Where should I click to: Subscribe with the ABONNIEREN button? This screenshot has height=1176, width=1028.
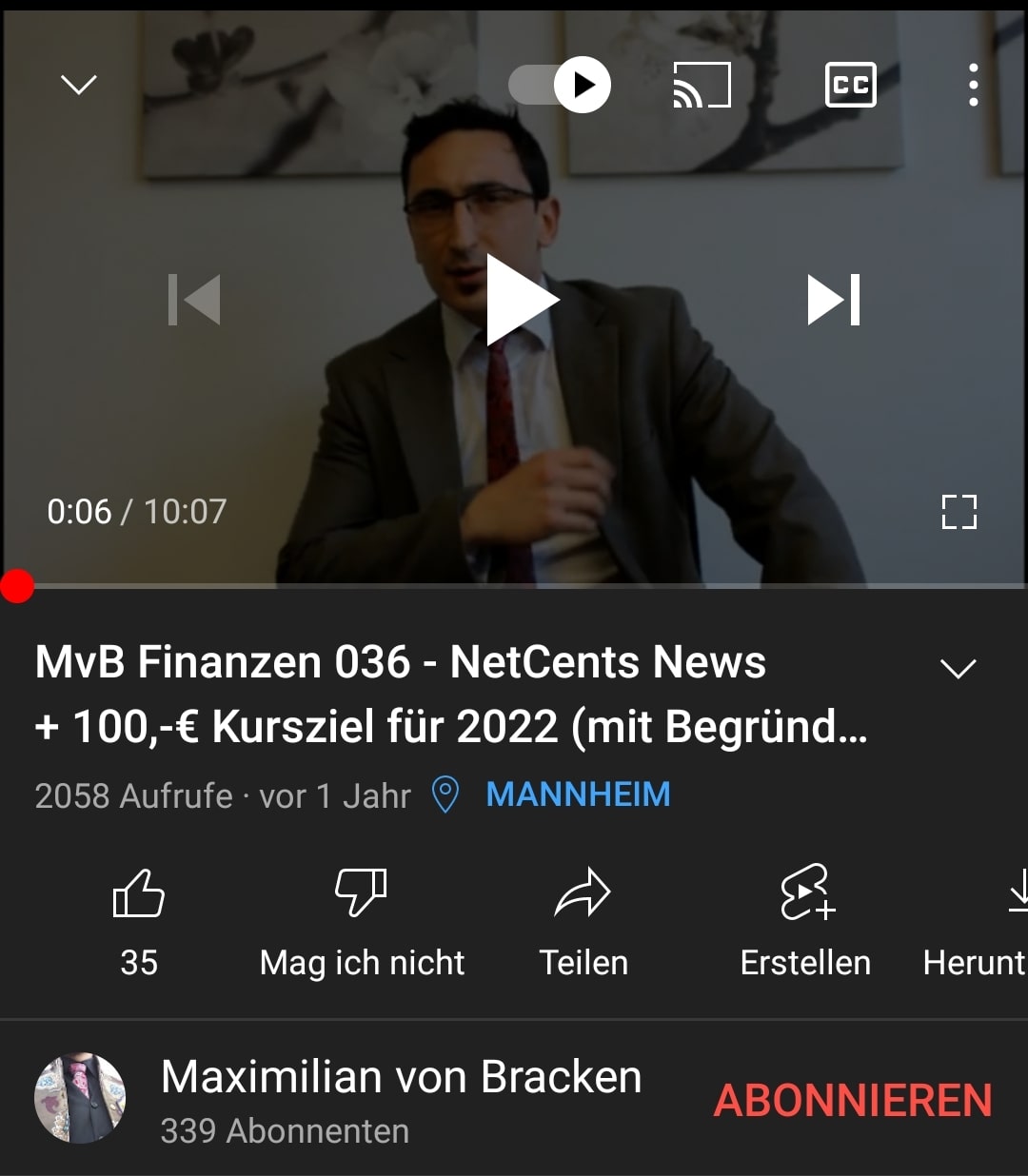click(853, 1101)
